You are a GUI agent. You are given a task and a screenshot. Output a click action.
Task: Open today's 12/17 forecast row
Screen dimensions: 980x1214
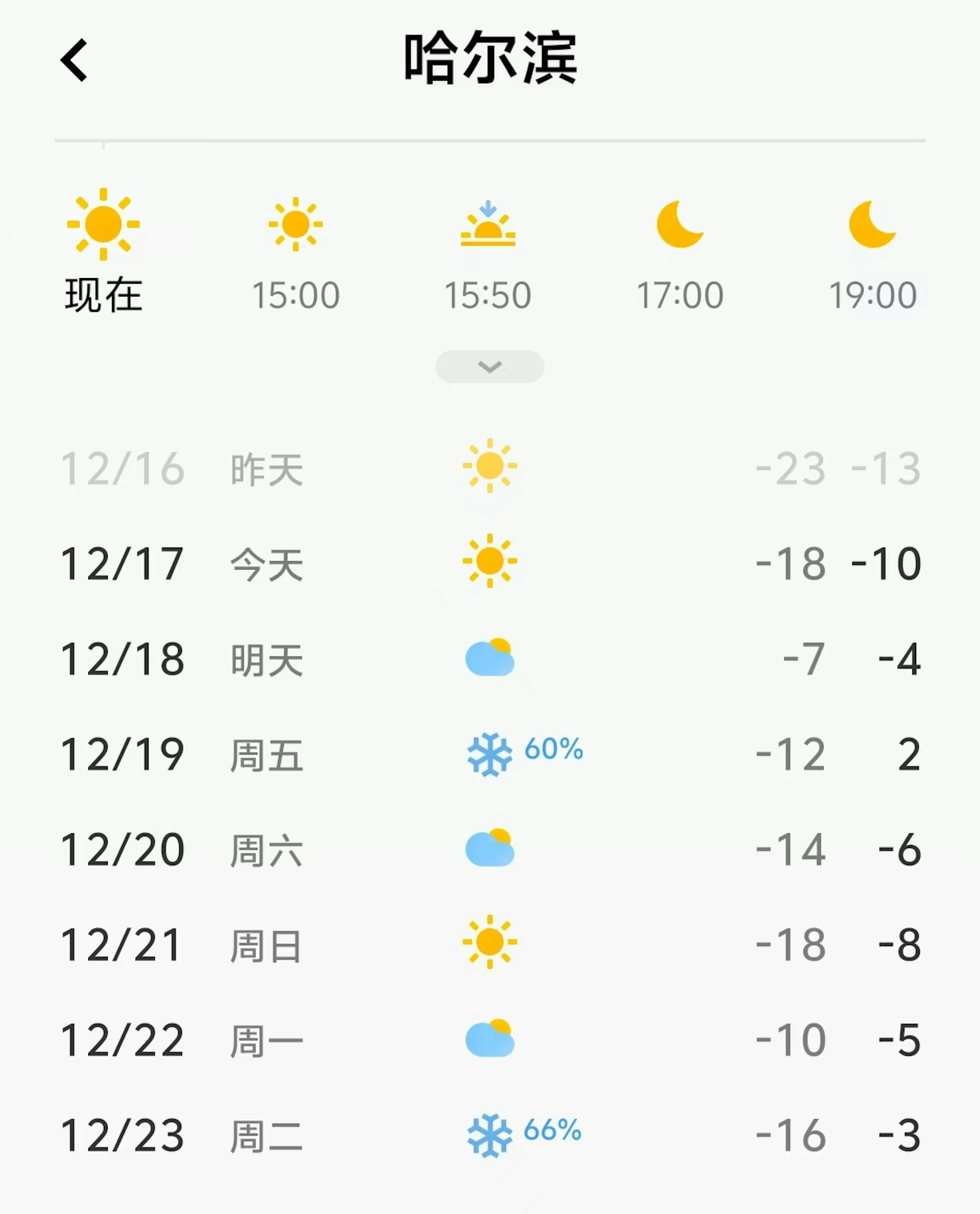[489, 563]
